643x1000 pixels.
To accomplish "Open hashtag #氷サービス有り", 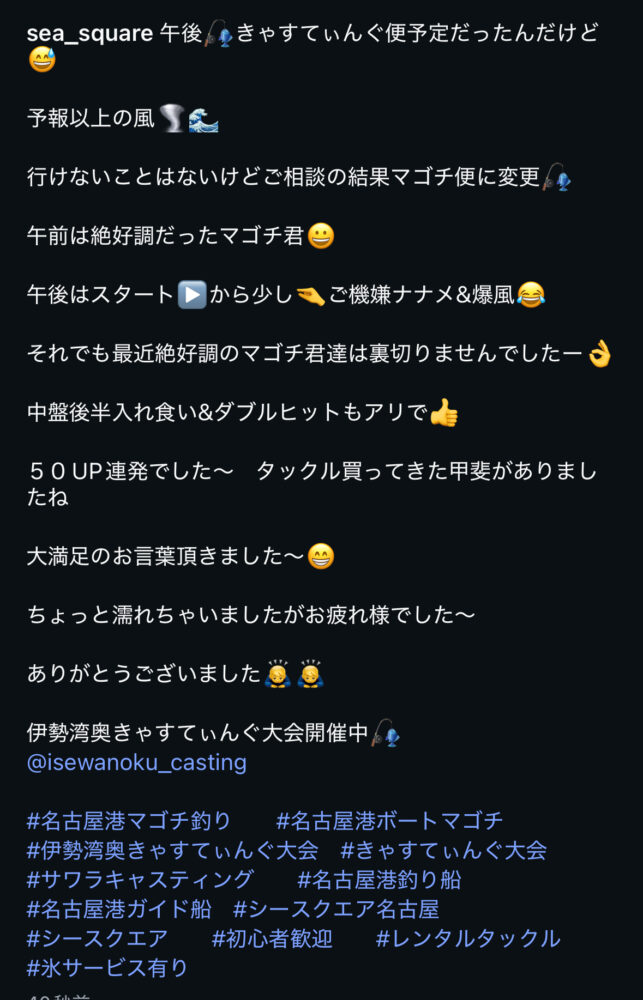I will [107, 967].
